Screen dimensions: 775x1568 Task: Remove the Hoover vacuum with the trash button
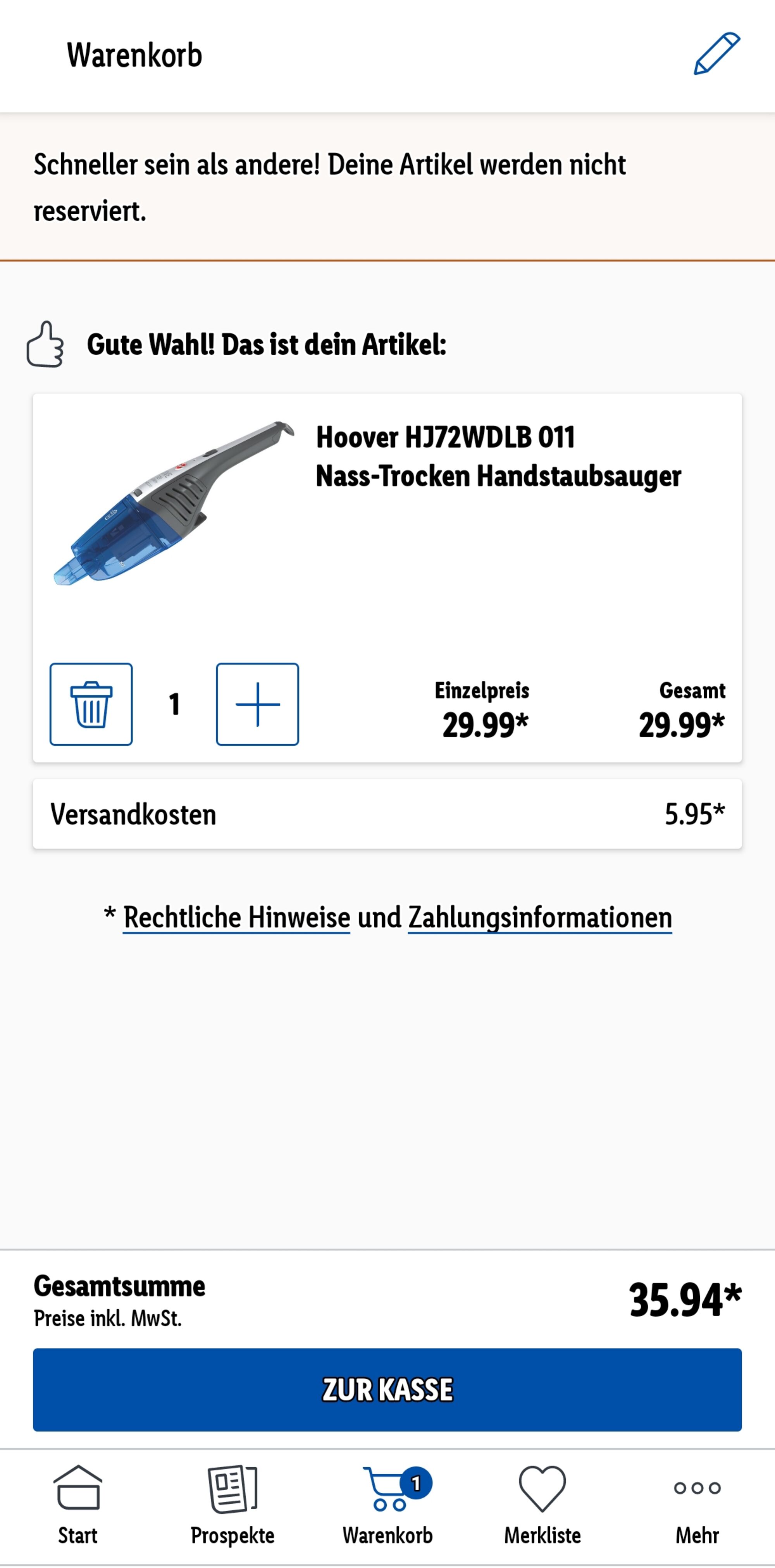91,704
